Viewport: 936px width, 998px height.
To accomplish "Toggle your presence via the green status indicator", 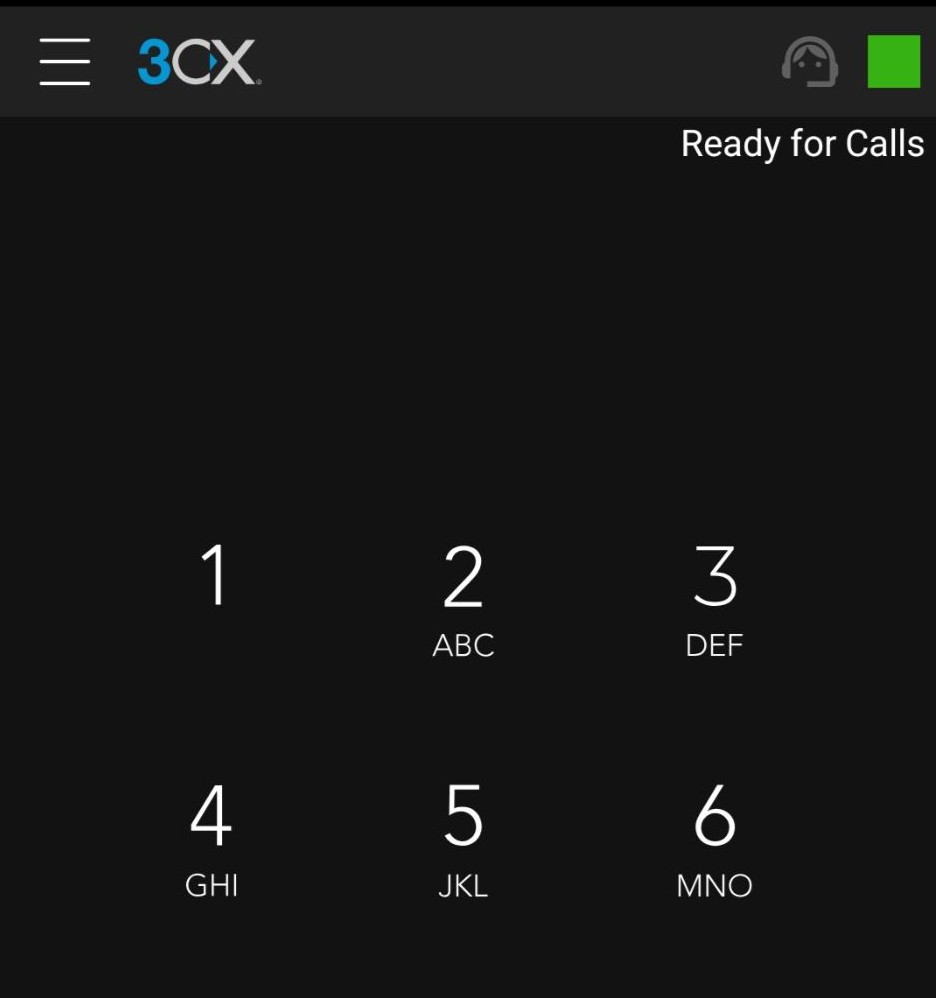I will click(893, 62).
